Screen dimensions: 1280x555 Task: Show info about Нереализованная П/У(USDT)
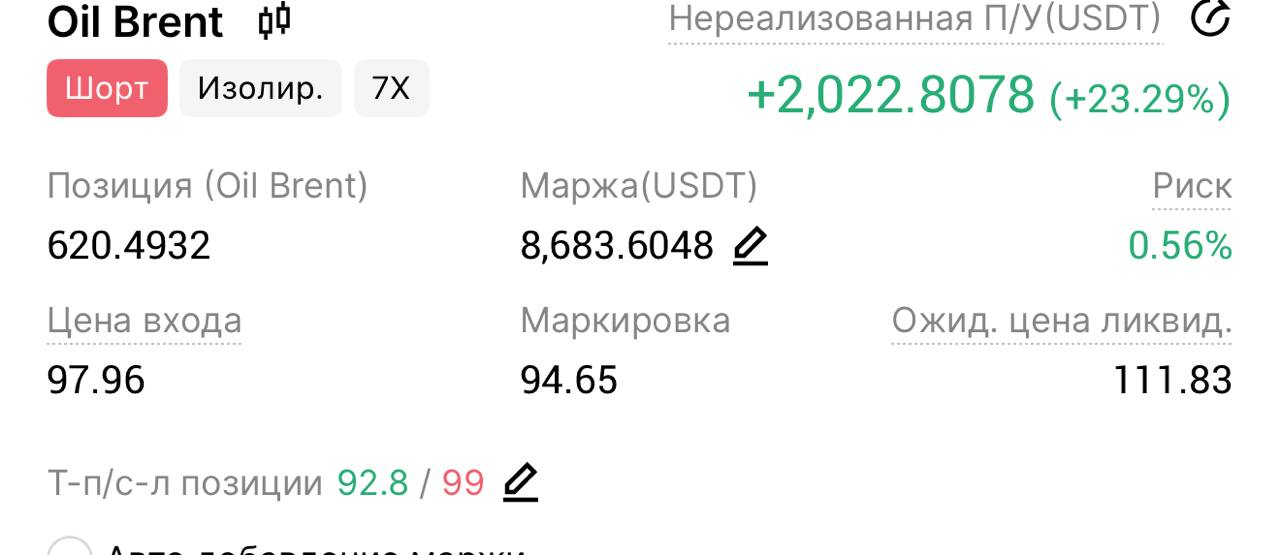click(915, 19)
